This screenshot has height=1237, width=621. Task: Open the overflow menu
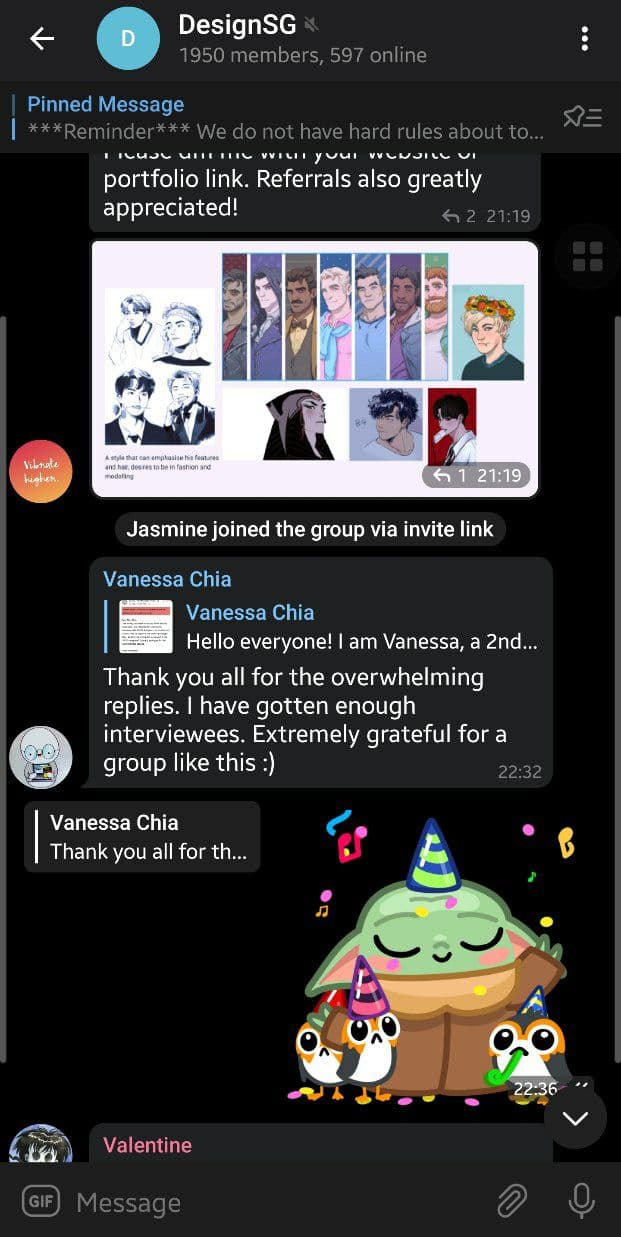584,39
